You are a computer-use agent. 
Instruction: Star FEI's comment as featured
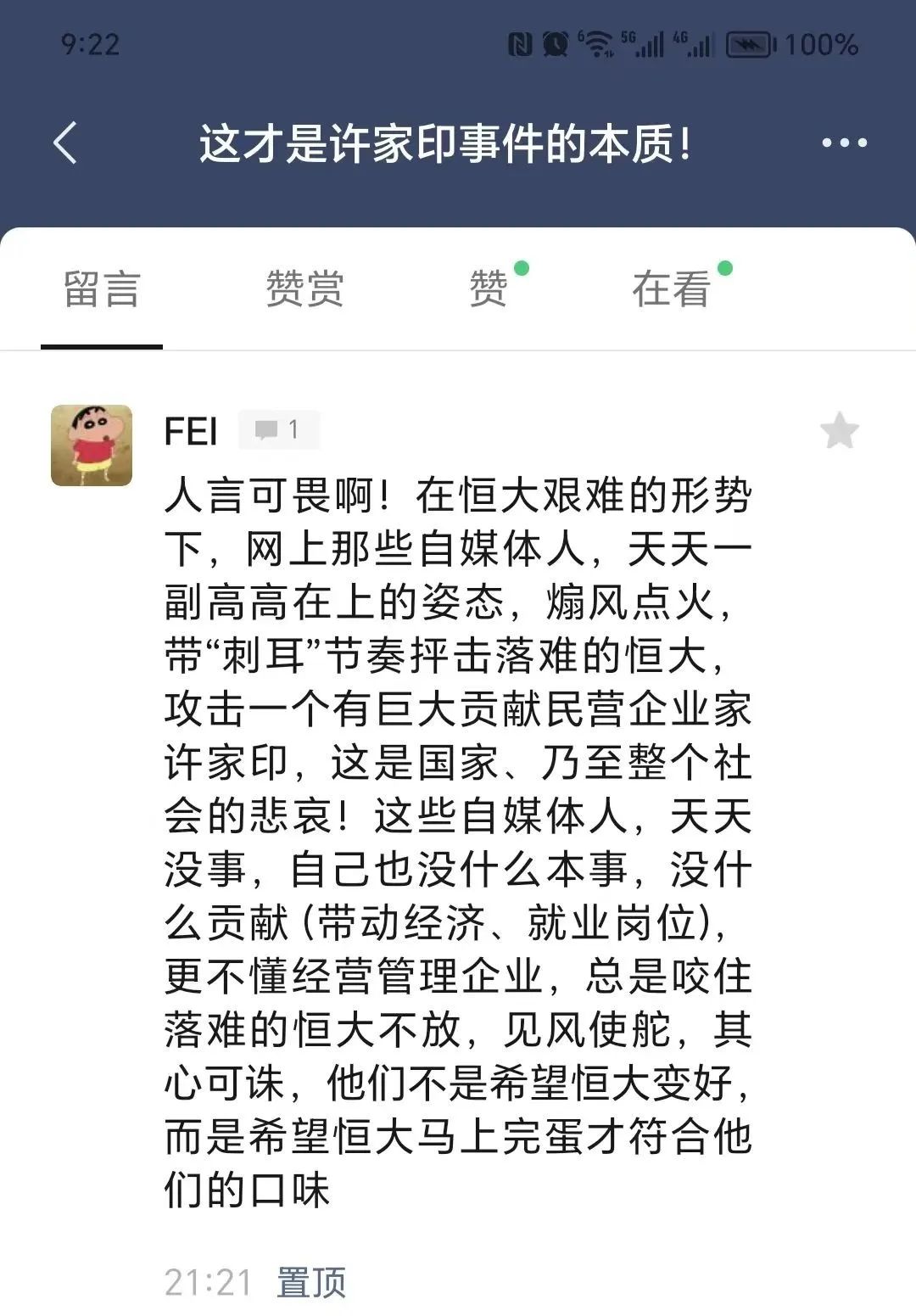839,431
